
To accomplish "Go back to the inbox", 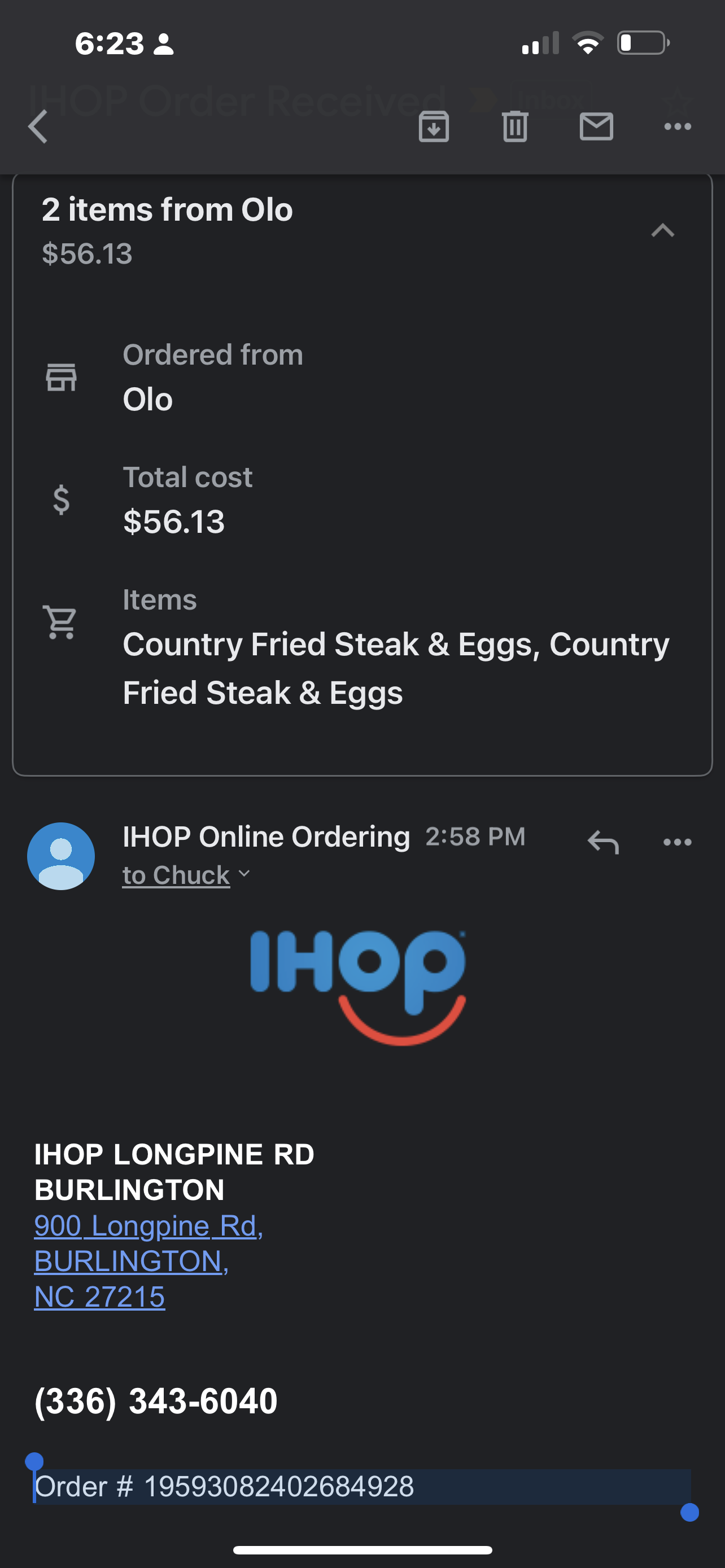I will [x=38, y=126].
